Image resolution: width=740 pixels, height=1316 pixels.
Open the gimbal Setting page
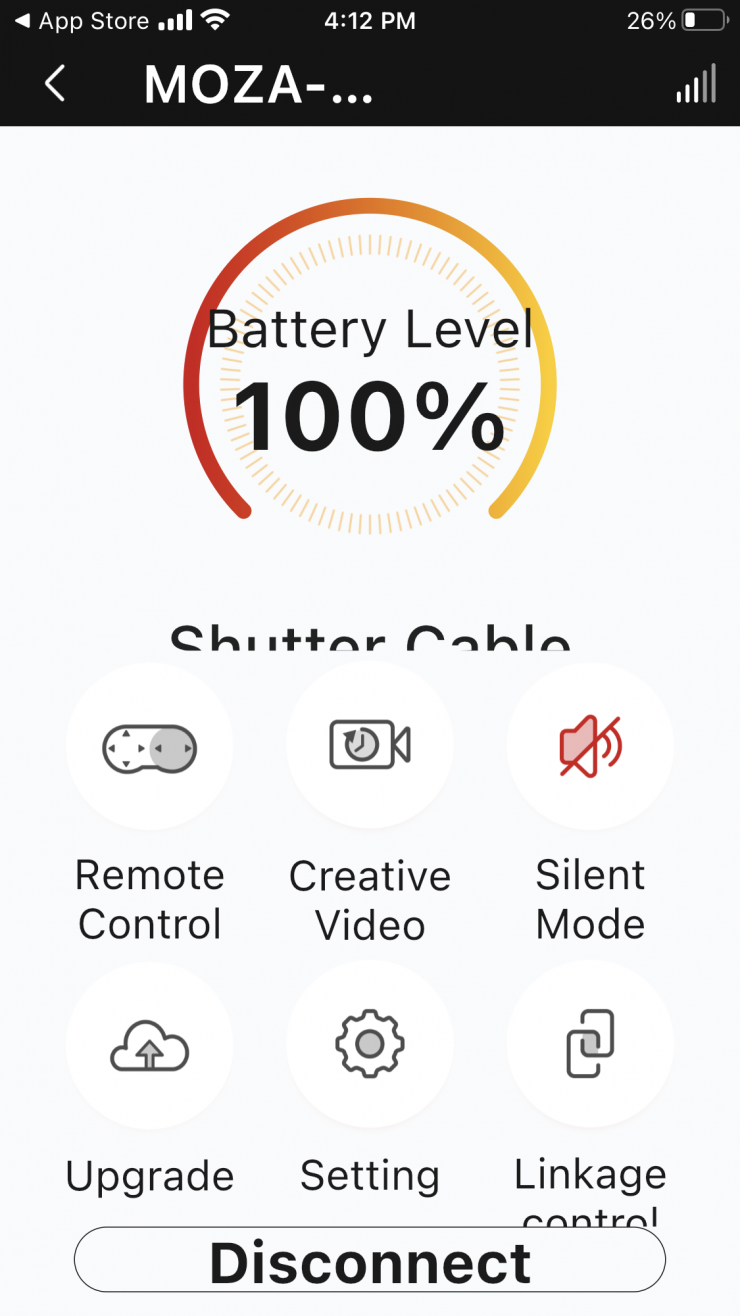click(370, 1046)
